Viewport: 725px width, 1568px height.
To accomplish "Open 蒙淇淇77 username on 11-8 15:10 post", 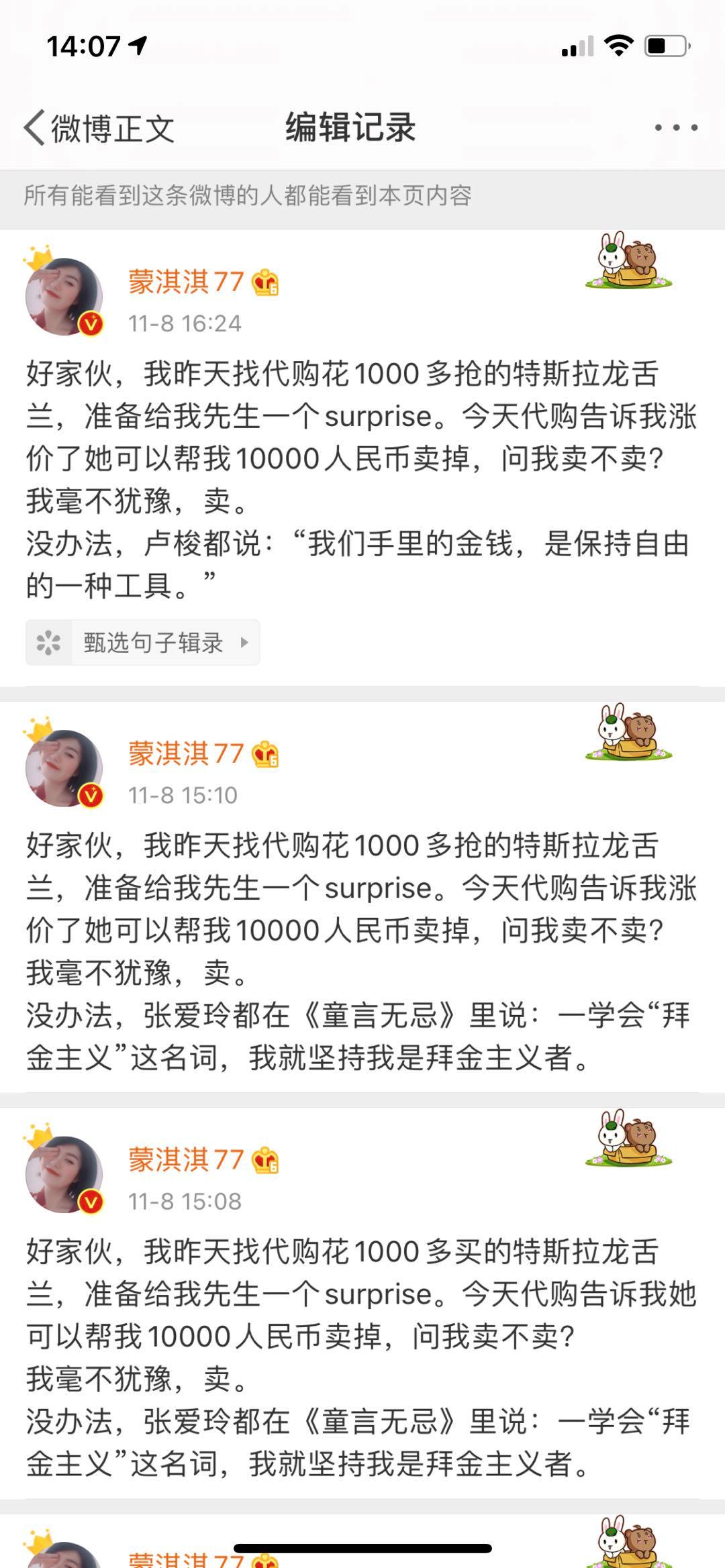I will coord(186,753).
